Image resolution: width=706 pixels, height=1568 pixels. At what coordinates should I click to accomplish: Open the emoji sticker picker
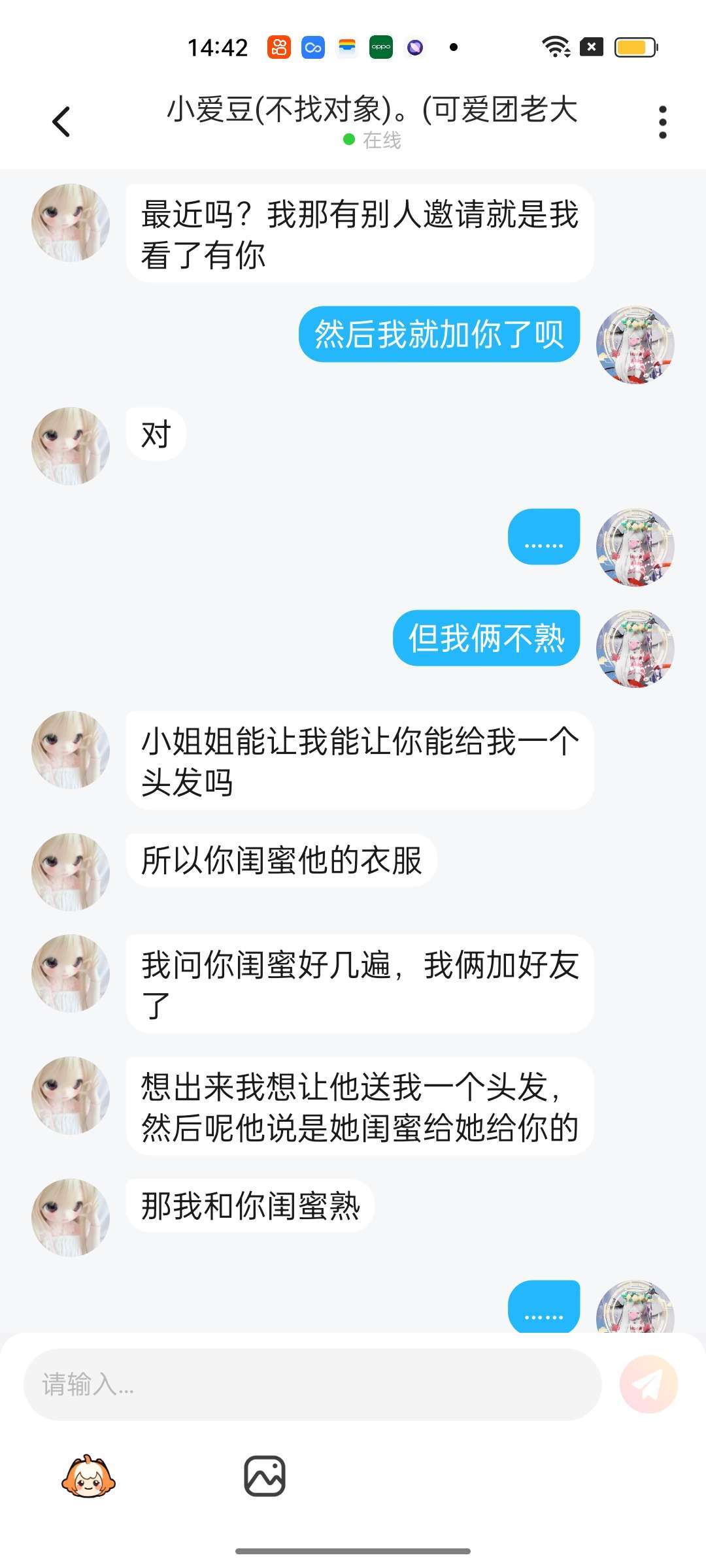coord(88,1477)
